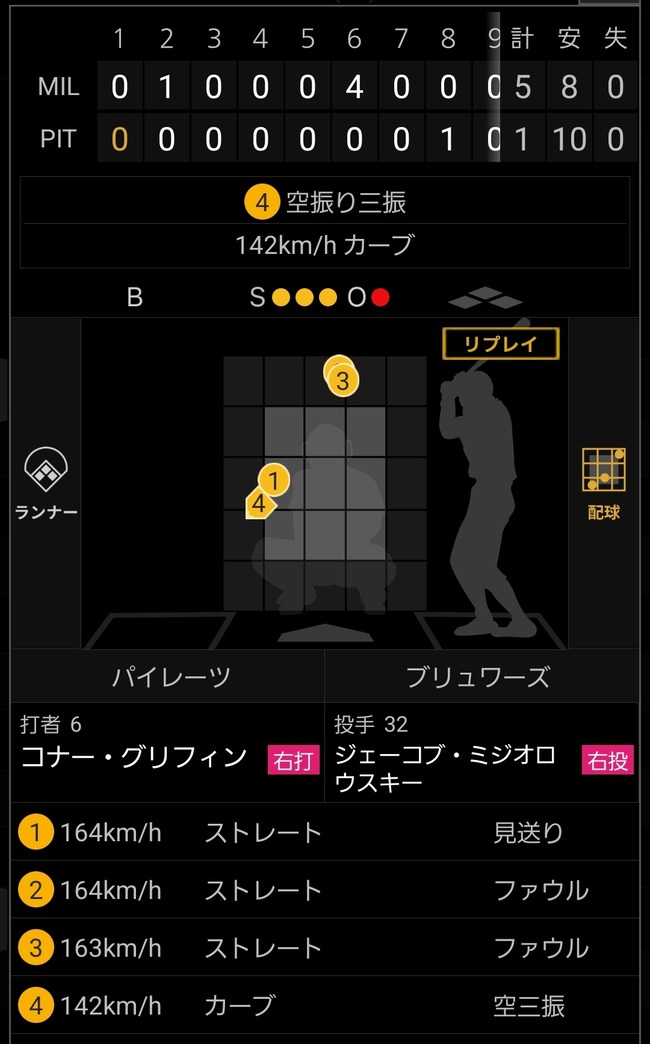Tap the リプレイ replay button

pos(500,344)
